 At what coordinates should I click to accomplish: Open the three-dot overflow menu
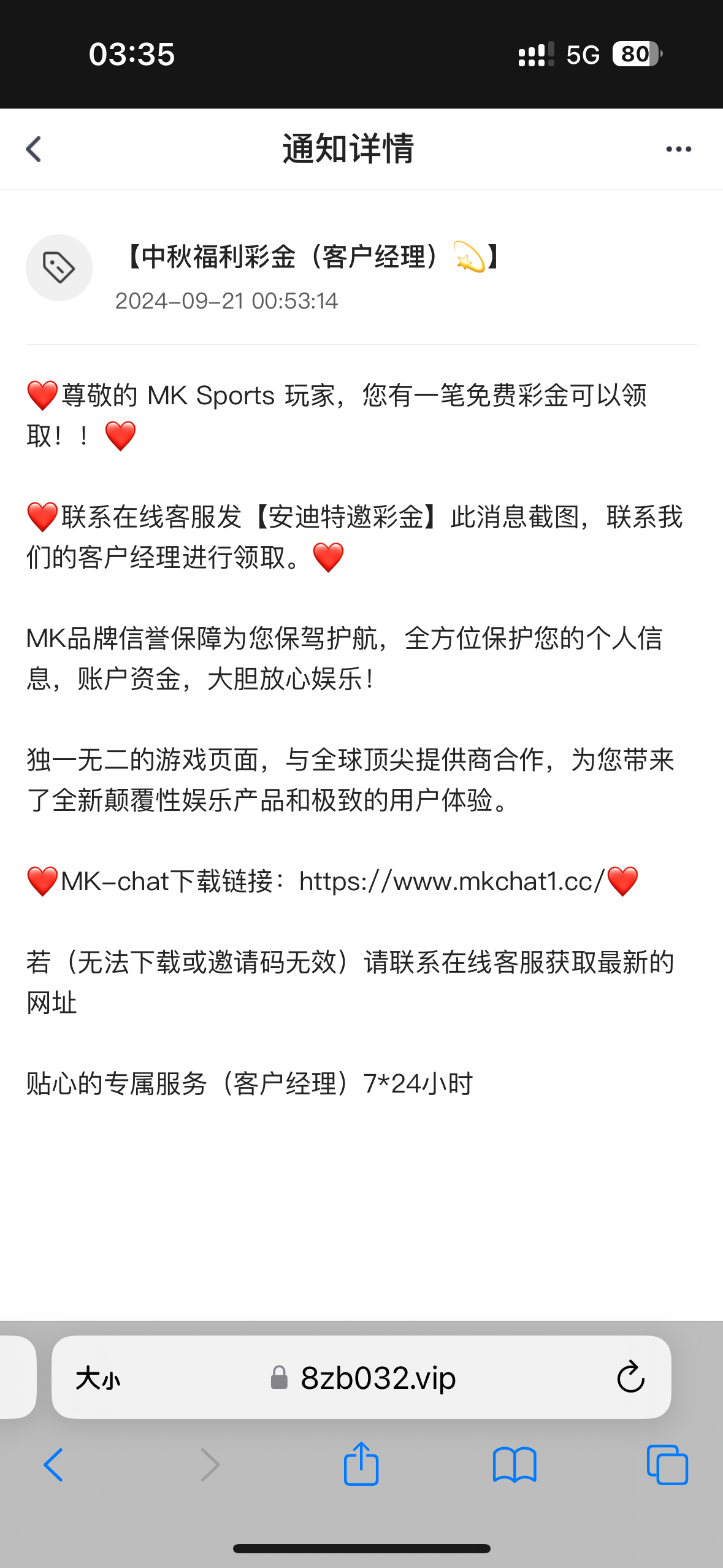click(x=678, y=149)
